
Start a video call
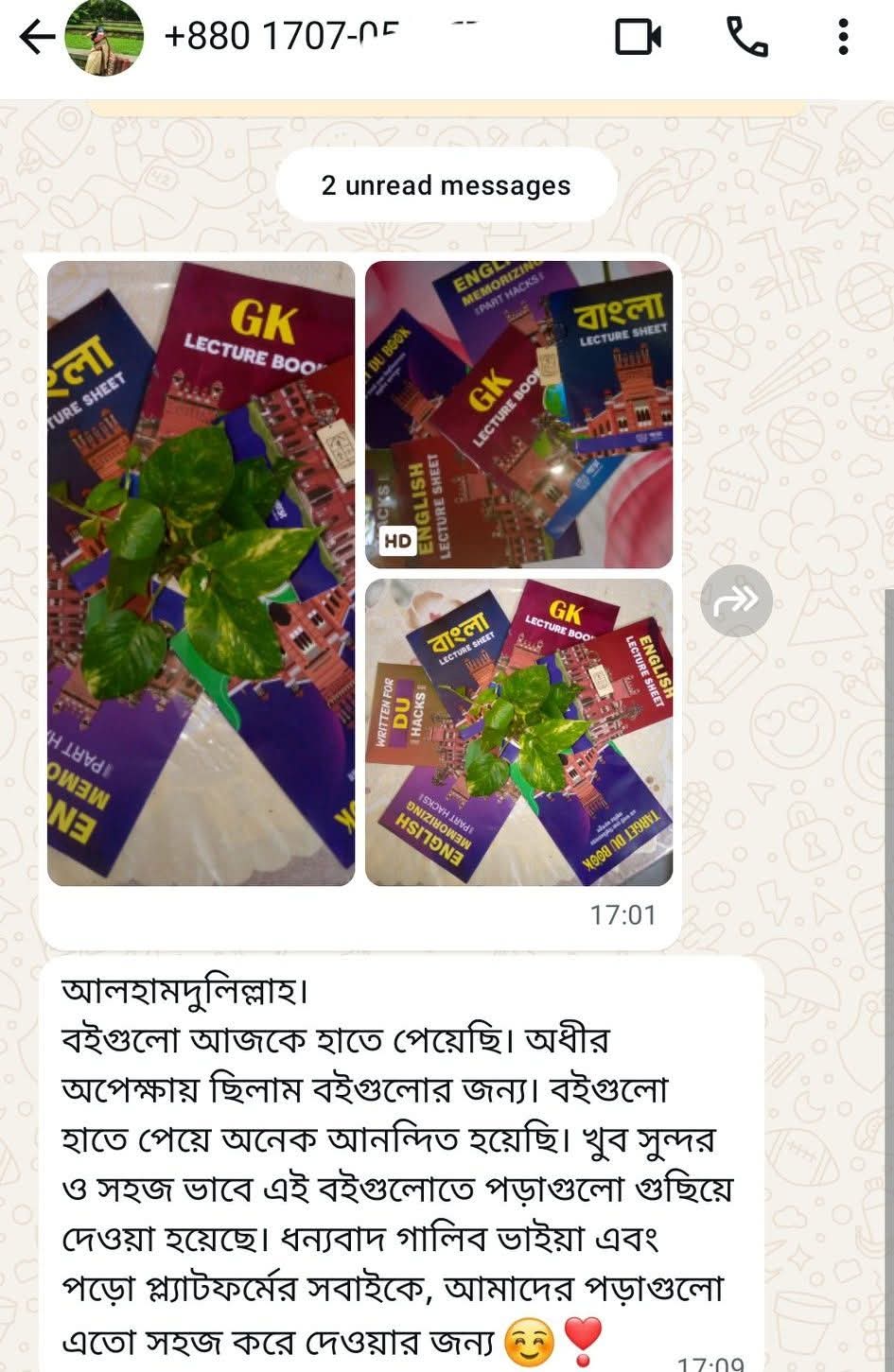coord(638,38)
